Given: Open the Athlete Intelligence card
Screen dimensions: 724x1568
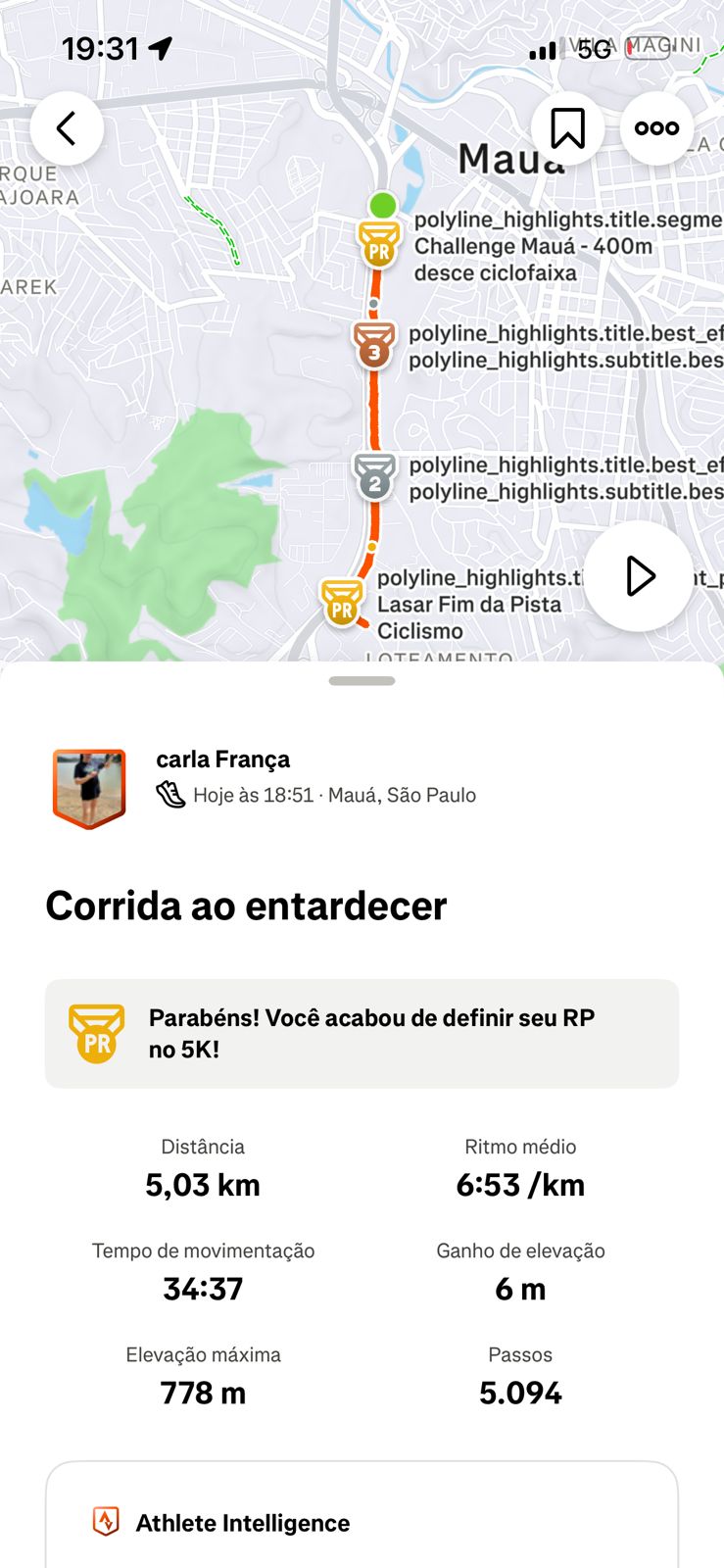Looking at the screenshot, I should click(362, 1522).
